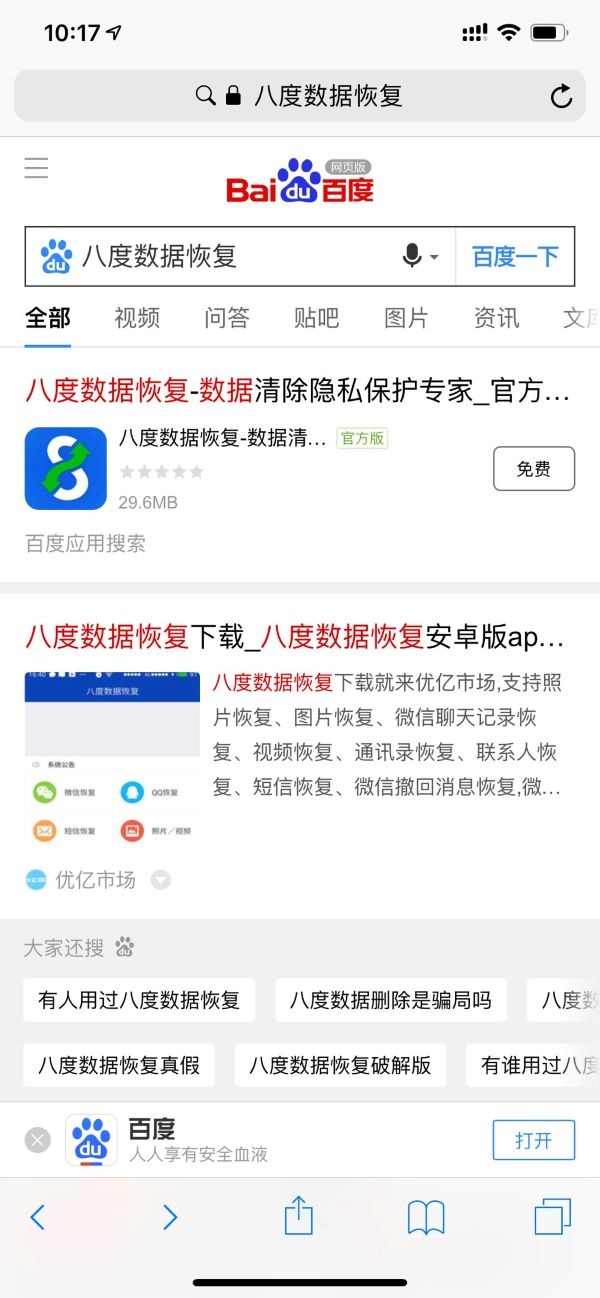Select the 八度数据删除是骗局吗 suggestion
The image size is (600, 1298).
click(x=391, y=1000)
